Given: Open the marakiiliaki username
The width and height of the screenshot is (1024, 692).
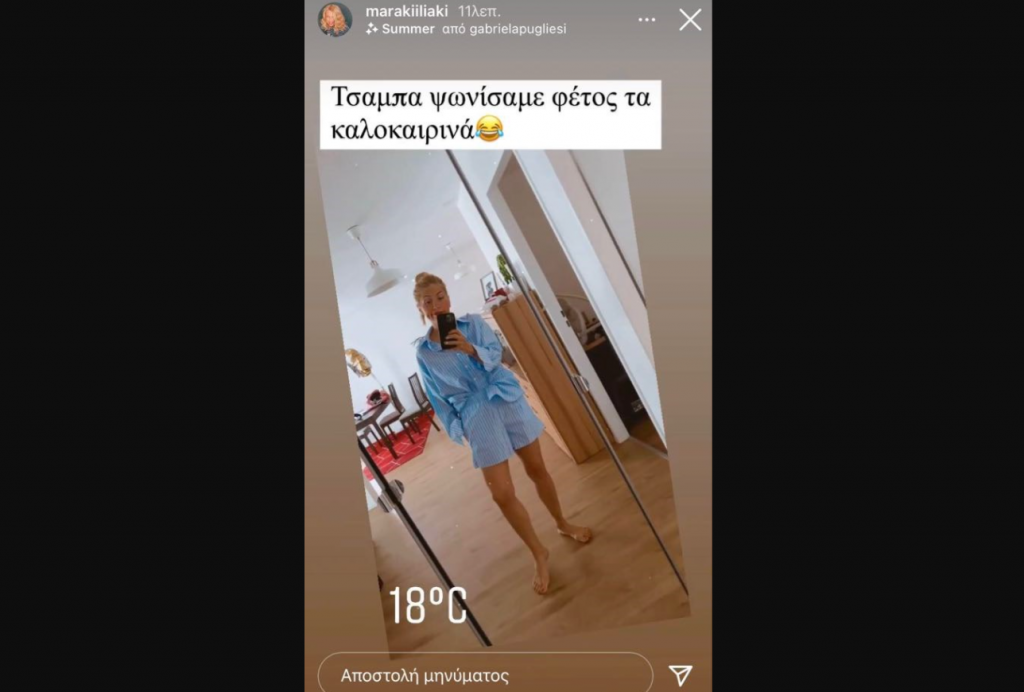Looking at the screenshot, I should [406, 10].
